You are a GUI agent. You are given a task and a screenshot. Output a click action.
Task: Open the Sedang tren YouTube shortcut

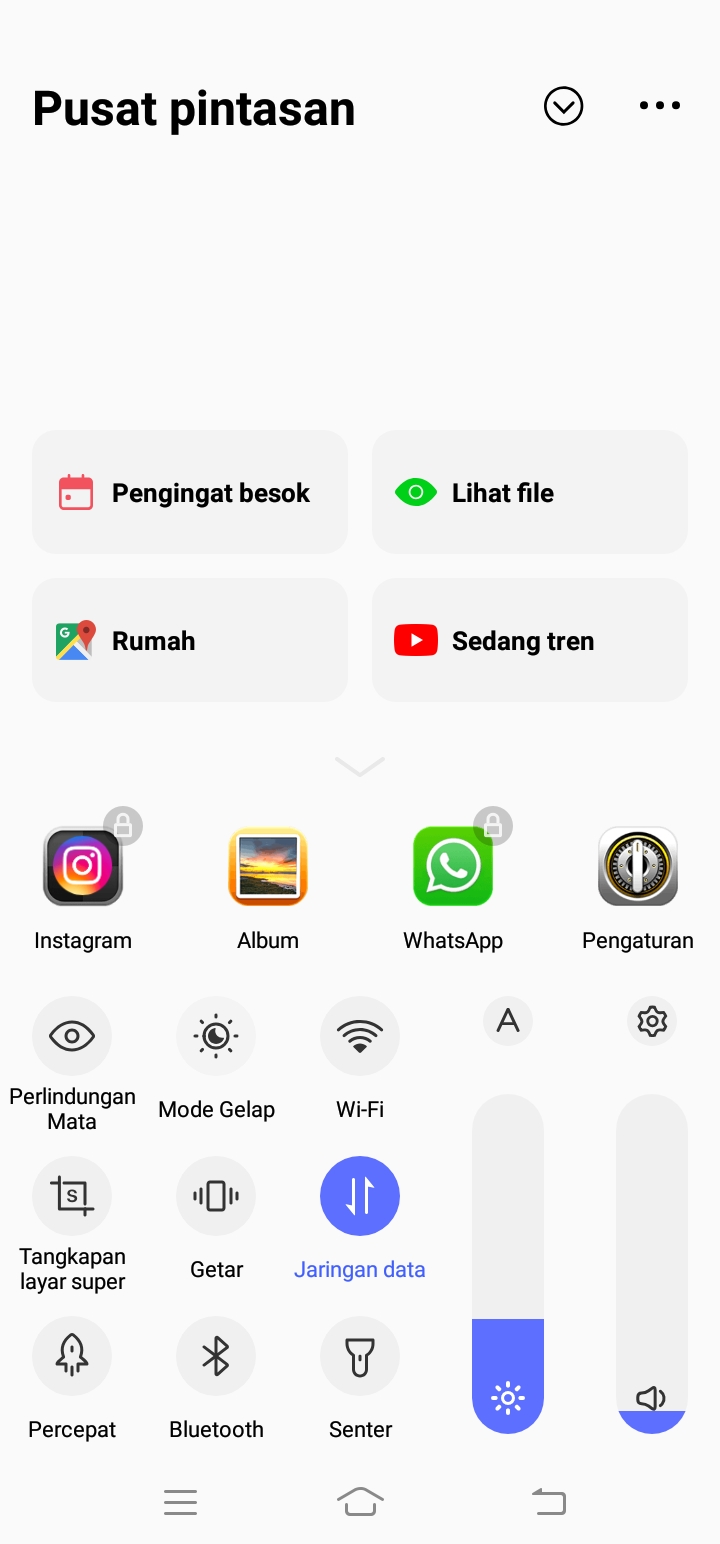pos(529,640)
